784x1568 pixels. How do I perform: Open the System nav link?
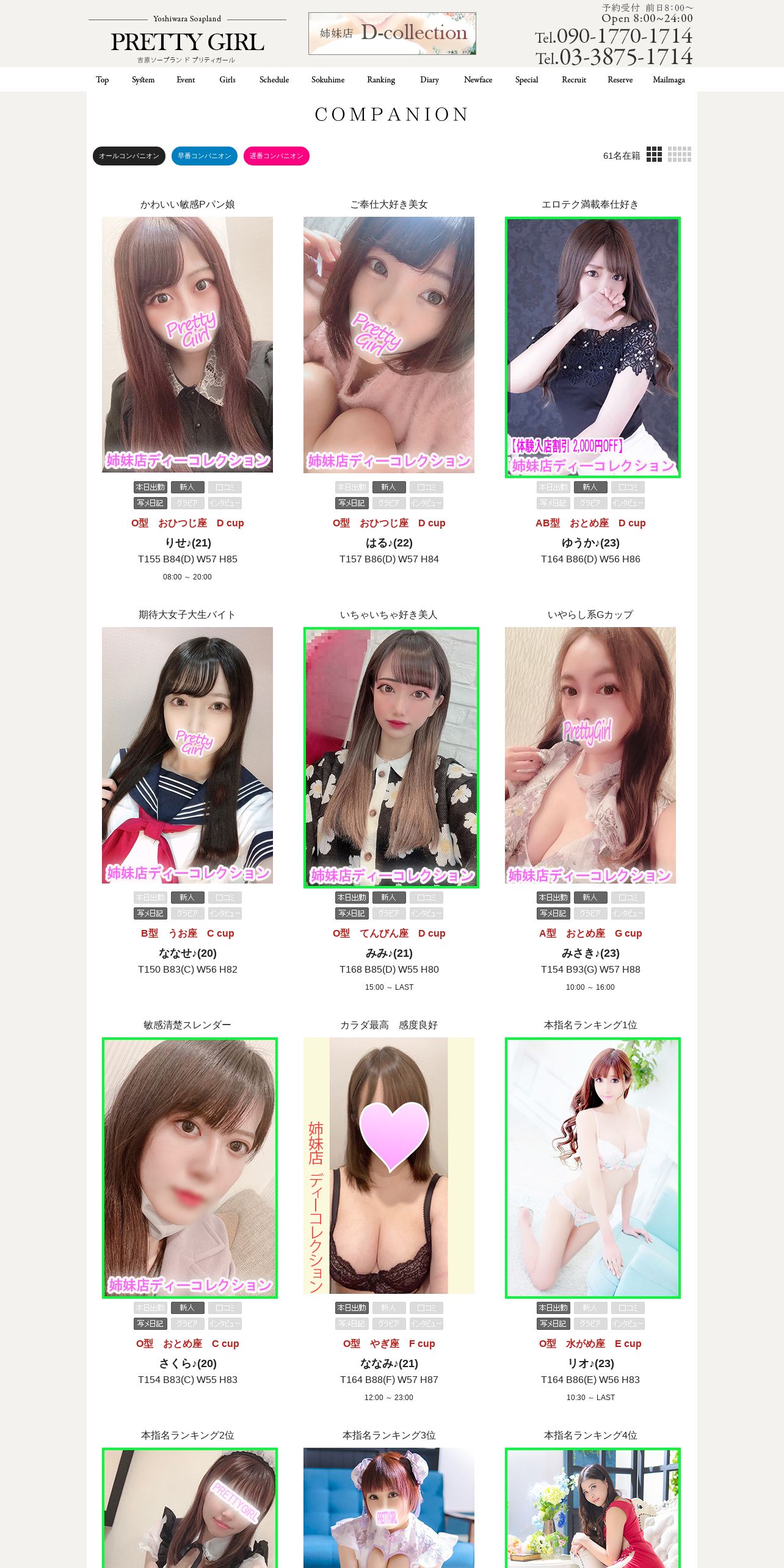click(143, 80)
